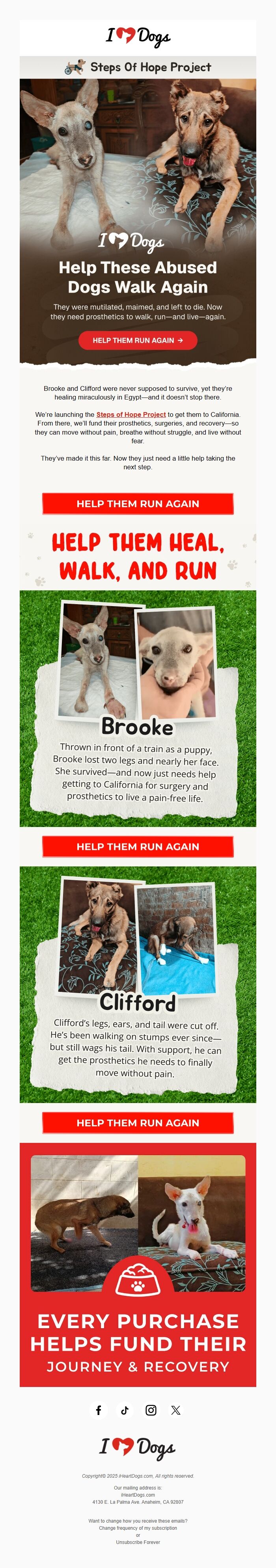Tap the rounded Help Them Run Again button with arrow
The width and height of the screenshot is (276, 1568).
tap(137, 340)
